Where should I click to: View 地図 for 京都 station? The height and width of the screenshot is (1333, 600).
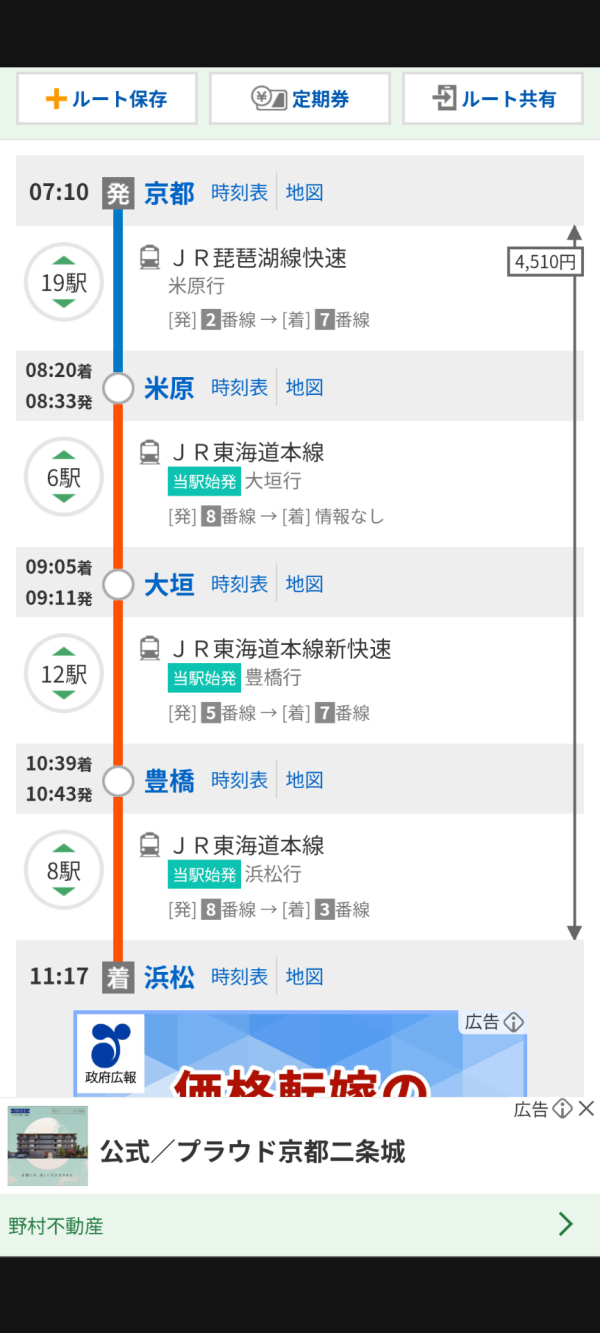[x=305, y=192]
